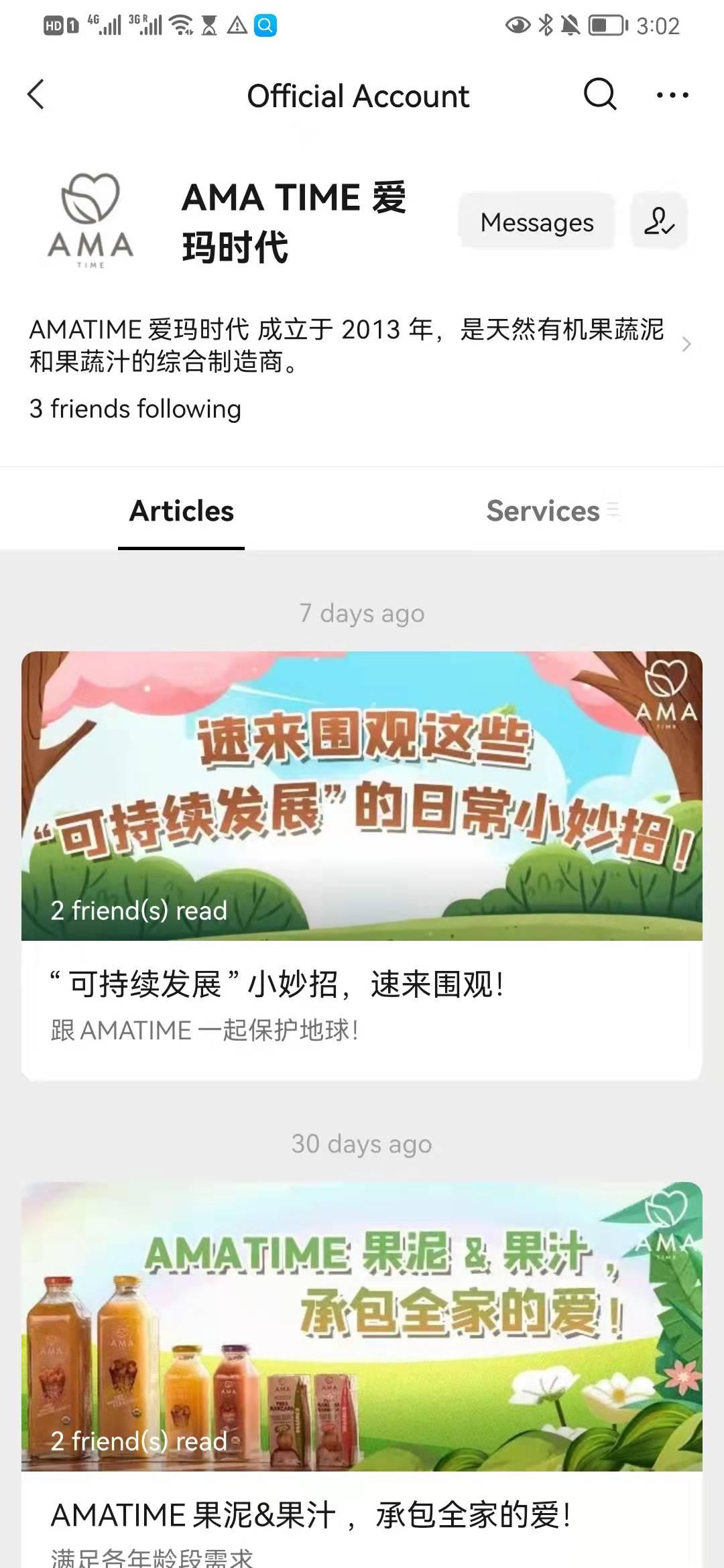Expand the AMATIME account description
The height and width of the screenshot is (1568, 724).
685,344
